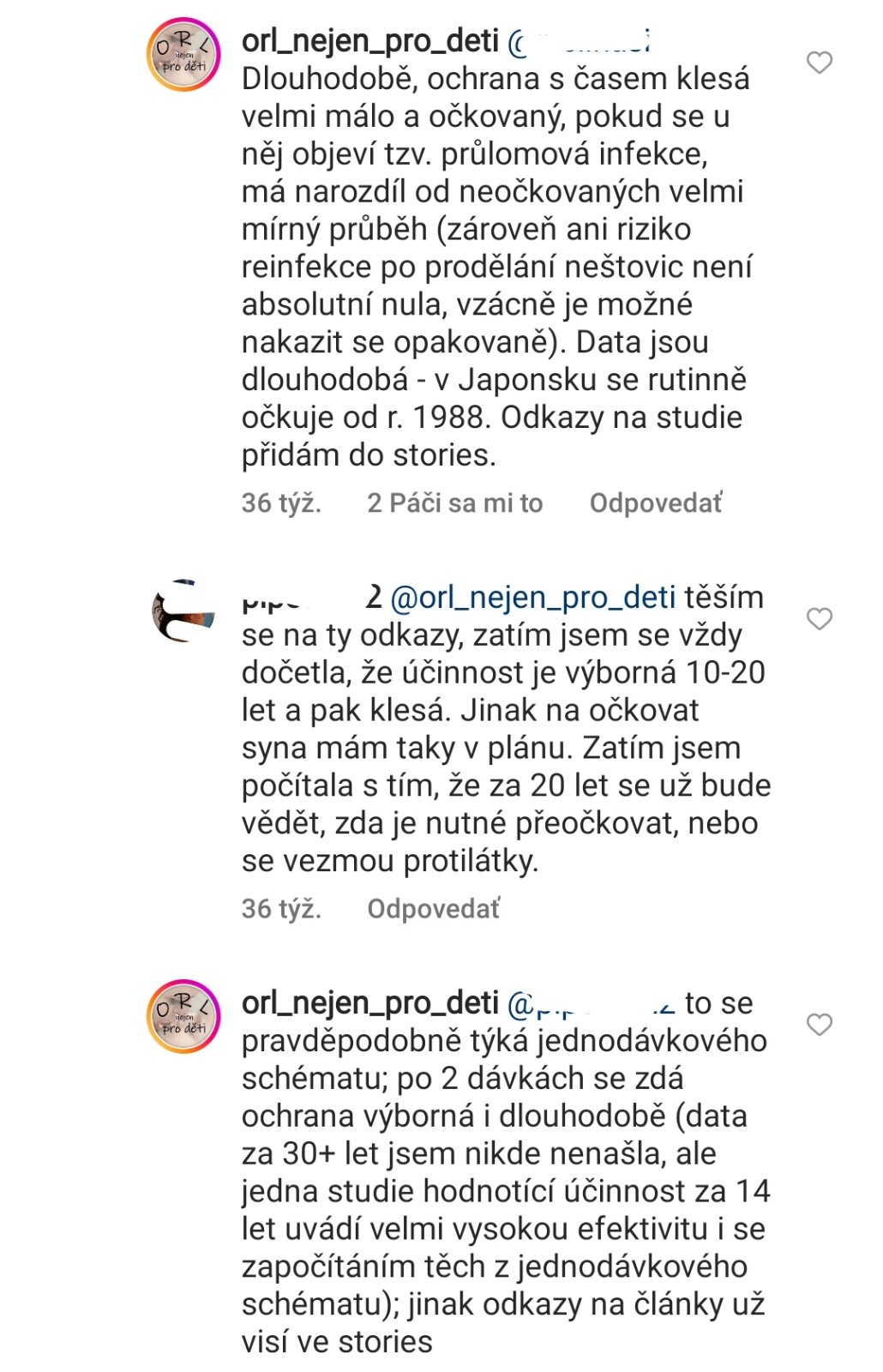The image size is (883, 1372).
Task: Open the second commenter's profile picture
Action: (183, 611)
